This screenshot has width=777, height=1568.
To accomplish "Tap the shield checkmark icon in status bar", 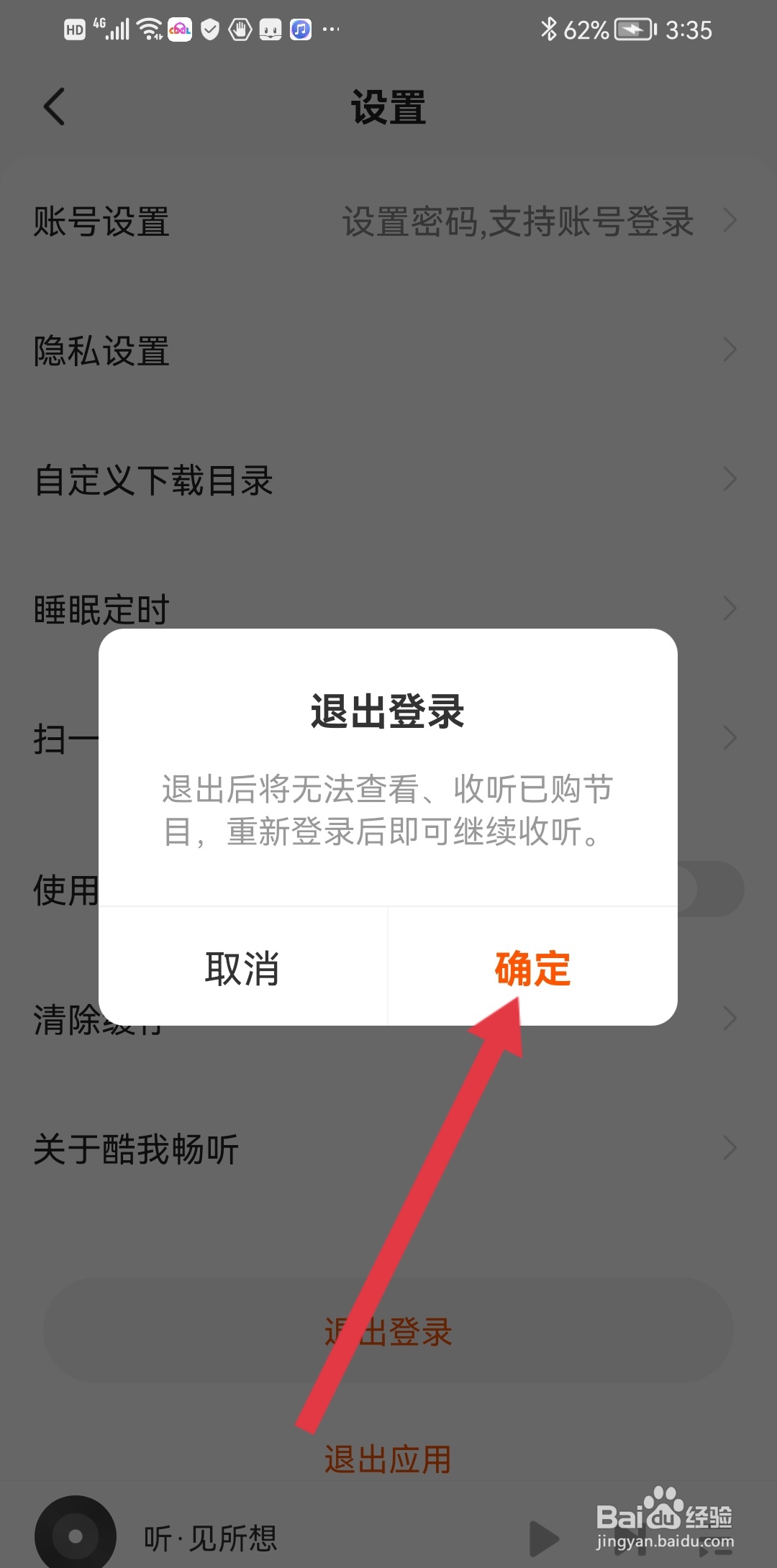I will [x=209, y=29].
